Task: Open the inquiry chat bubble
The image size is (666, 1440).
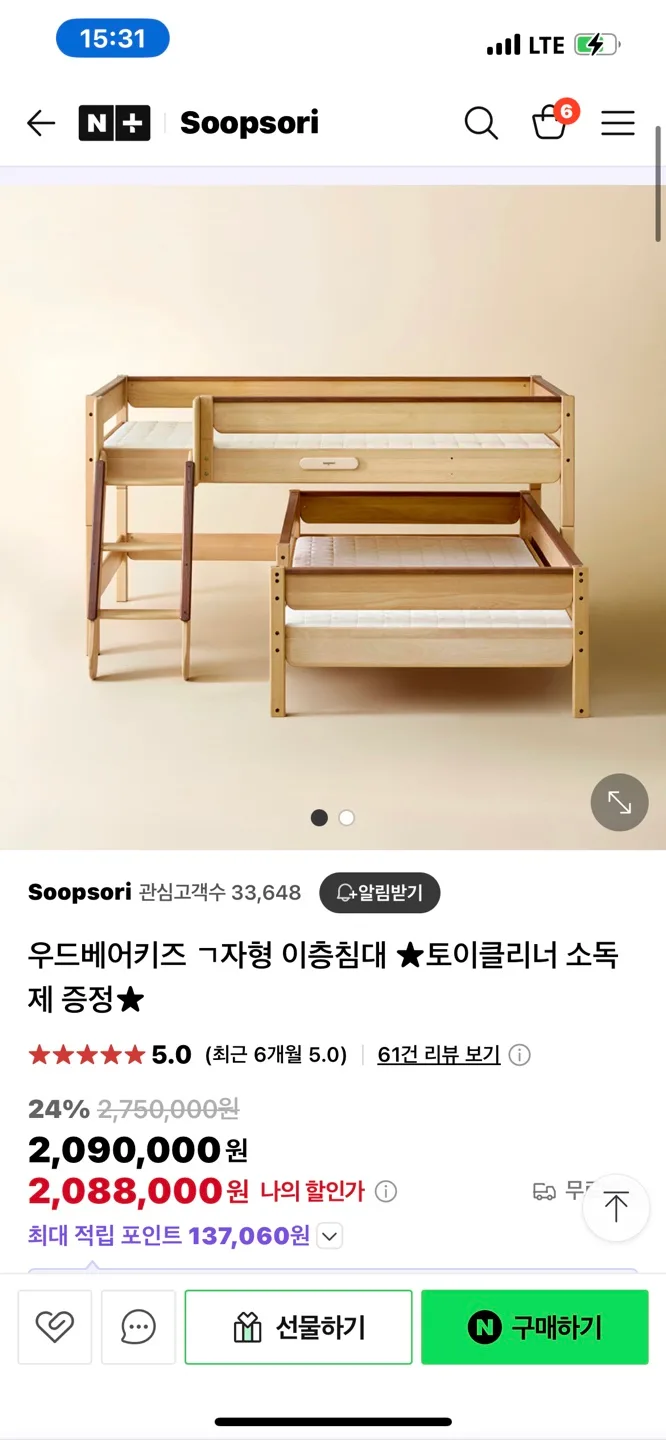Action: tap(138, 1327)
